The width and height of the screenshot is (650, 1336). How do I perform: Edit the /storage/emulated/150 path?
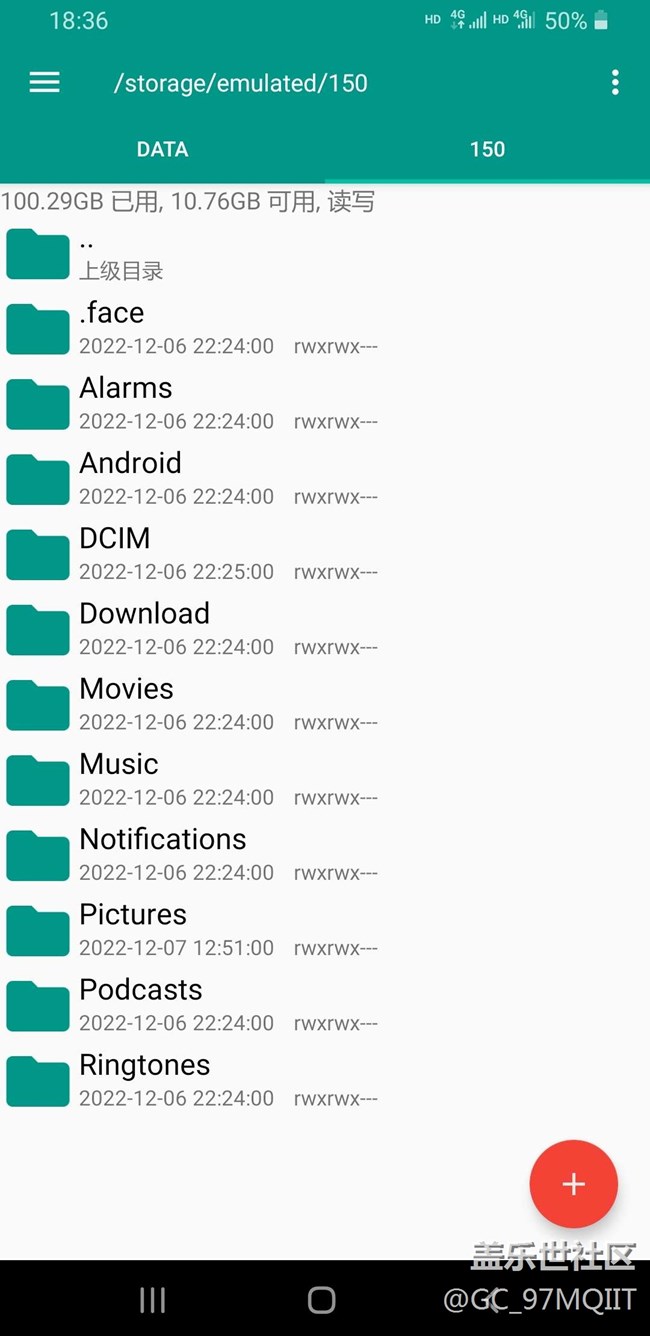click(240, 83)
